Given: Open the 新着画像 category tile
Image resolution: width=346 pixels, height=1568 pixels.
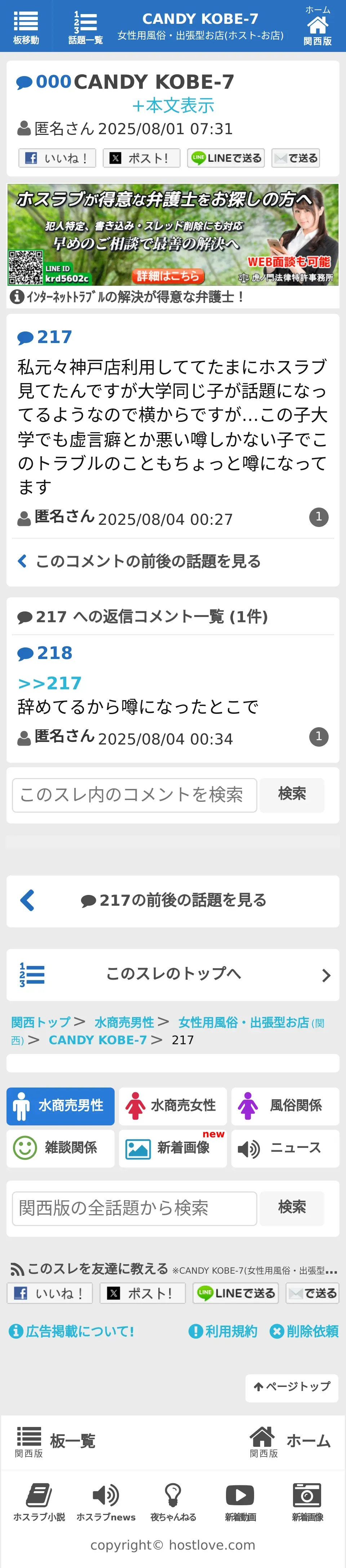Looking at the screenshot, I should [173, 1148].
